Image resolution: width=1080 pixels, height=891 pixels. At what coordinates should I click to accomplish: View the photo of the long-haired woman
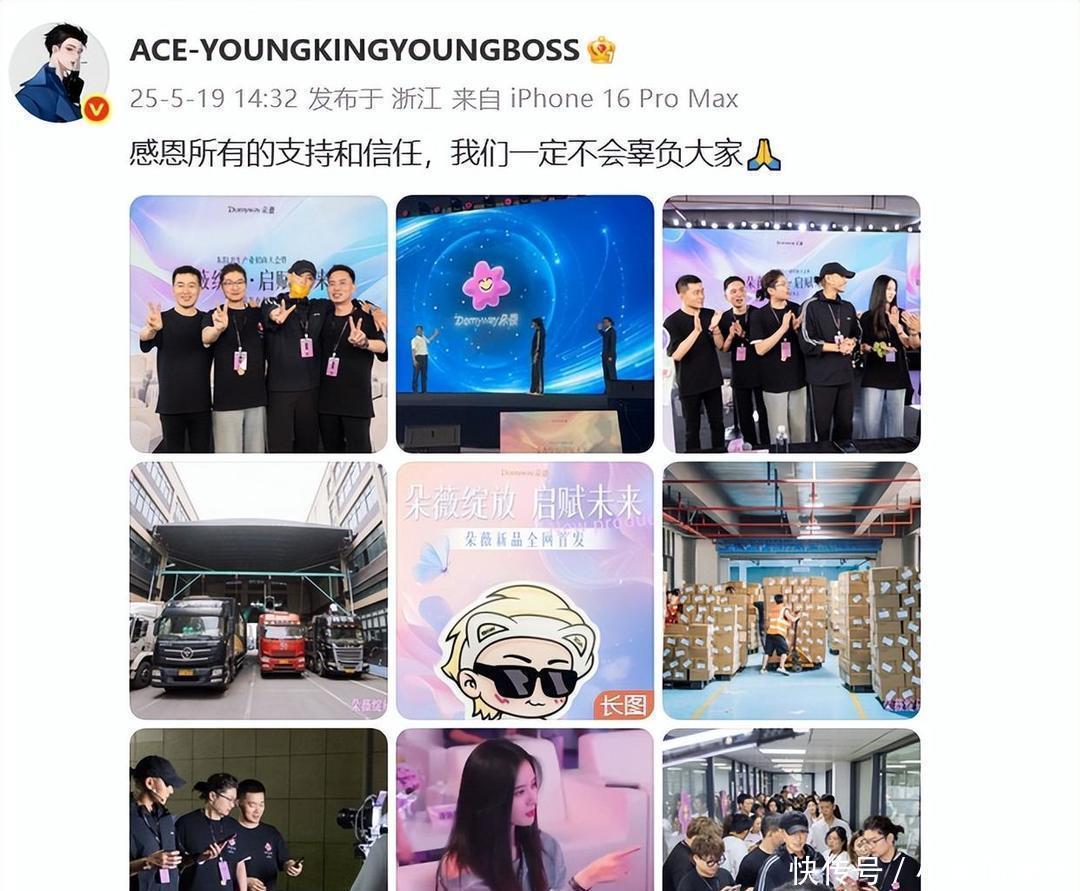point(525,810)
